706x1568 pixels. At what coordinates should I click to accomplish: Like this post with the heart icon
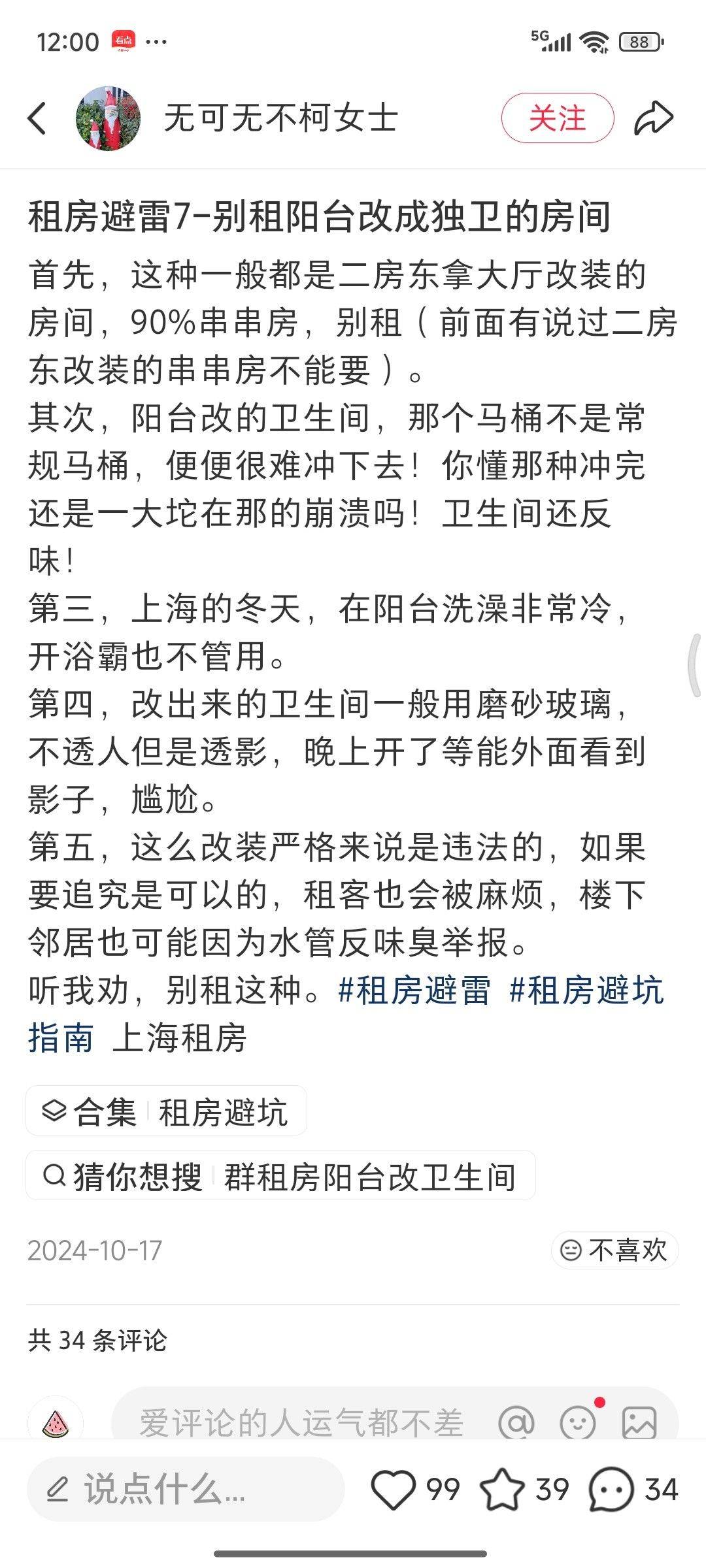click(394, 1489)
